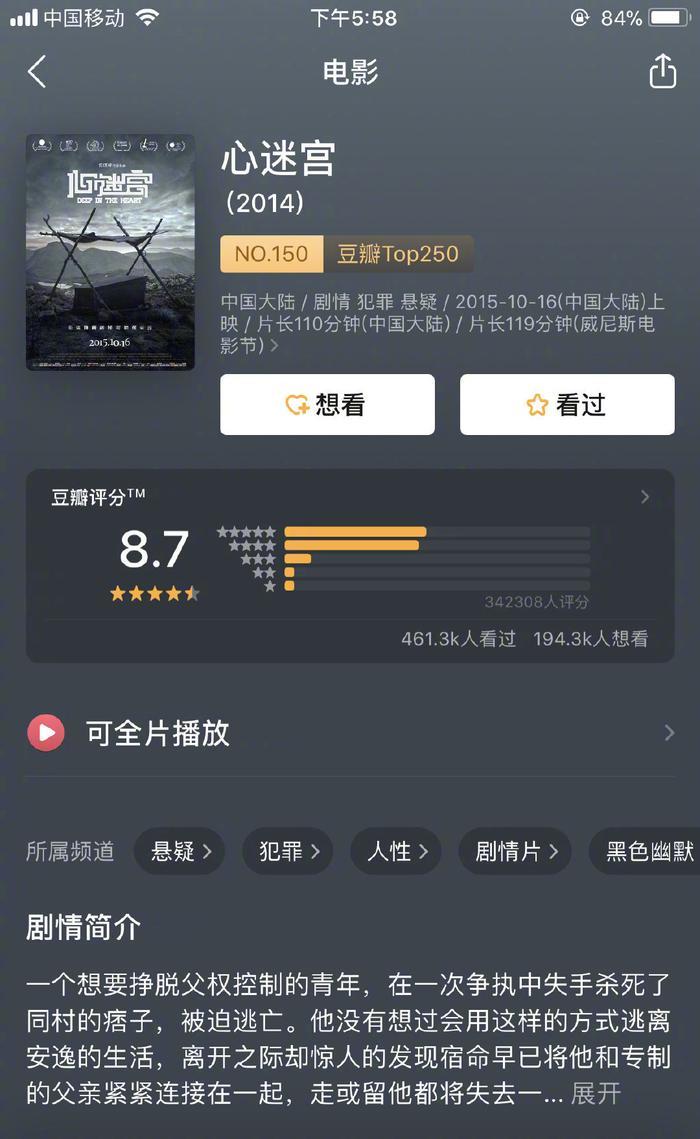
Task: Go back using the top-left arrow
Action: point(37,72)
